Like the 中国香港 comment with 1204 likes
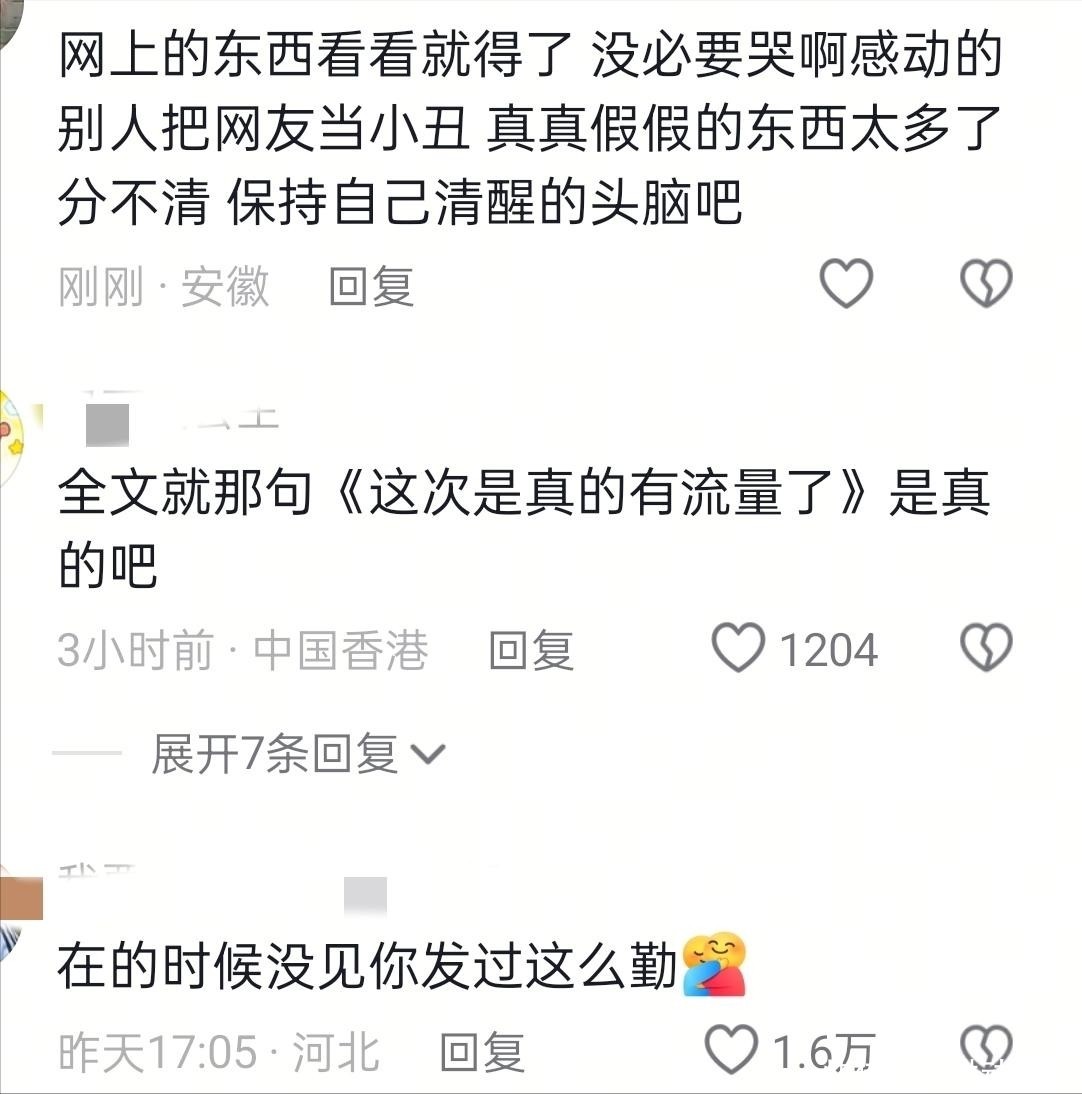 coord(738,647)
